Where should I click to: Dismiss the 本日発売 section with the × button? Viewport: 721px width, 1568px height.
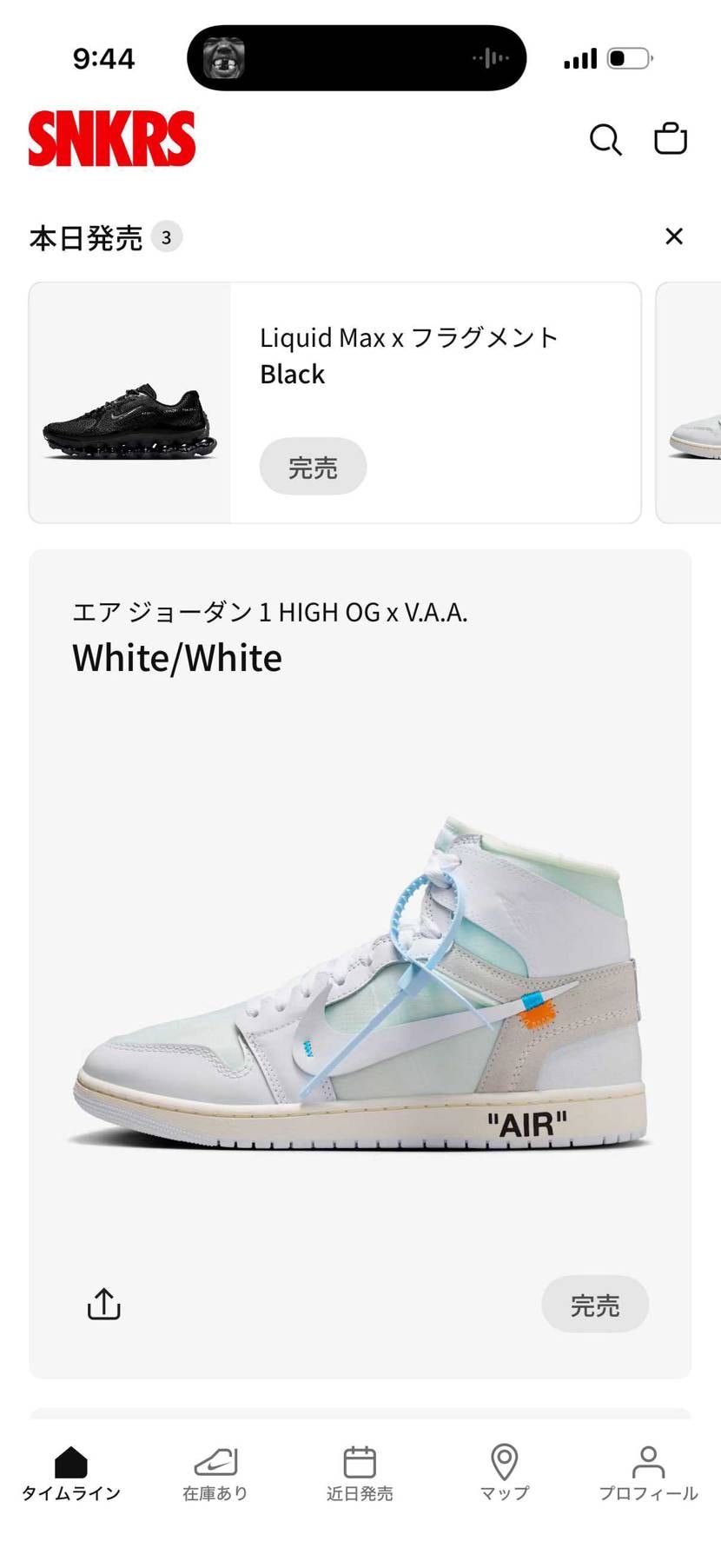click(673, 236)
